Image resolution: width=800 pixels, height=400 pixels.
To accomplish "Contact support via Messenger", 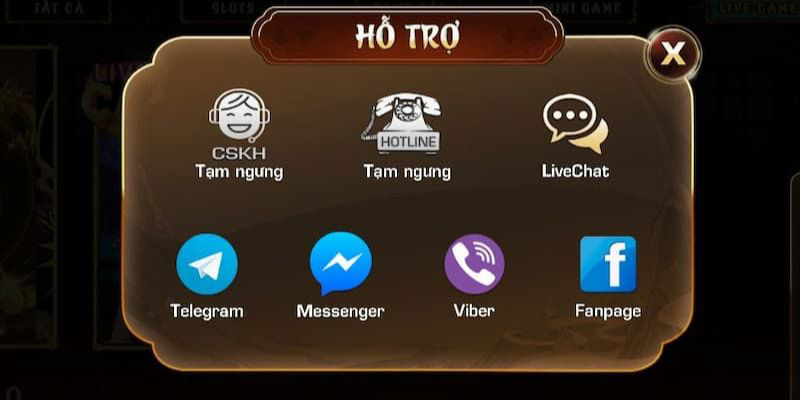I will pyautogui.click(x=340, y=265).
